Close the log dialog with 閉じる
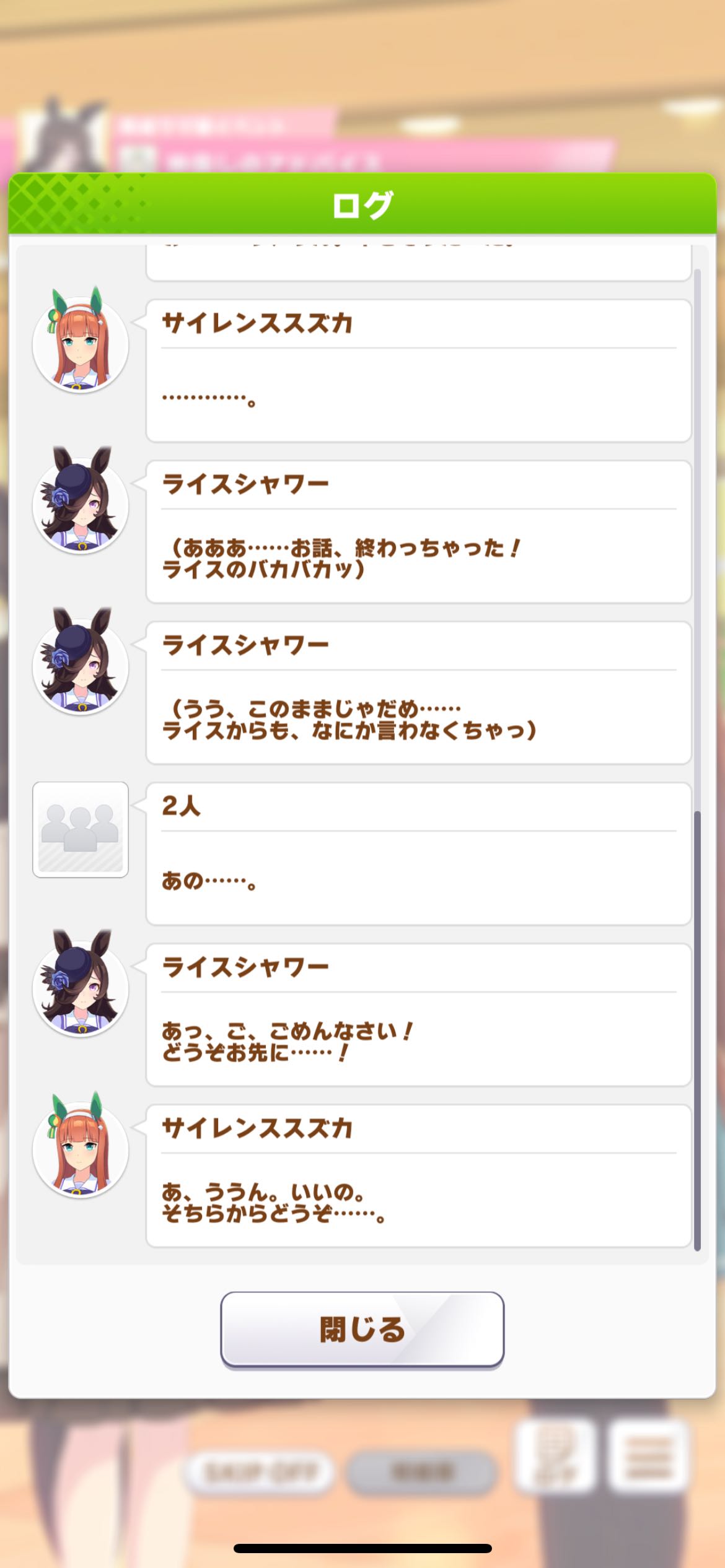 (362, 1329)
